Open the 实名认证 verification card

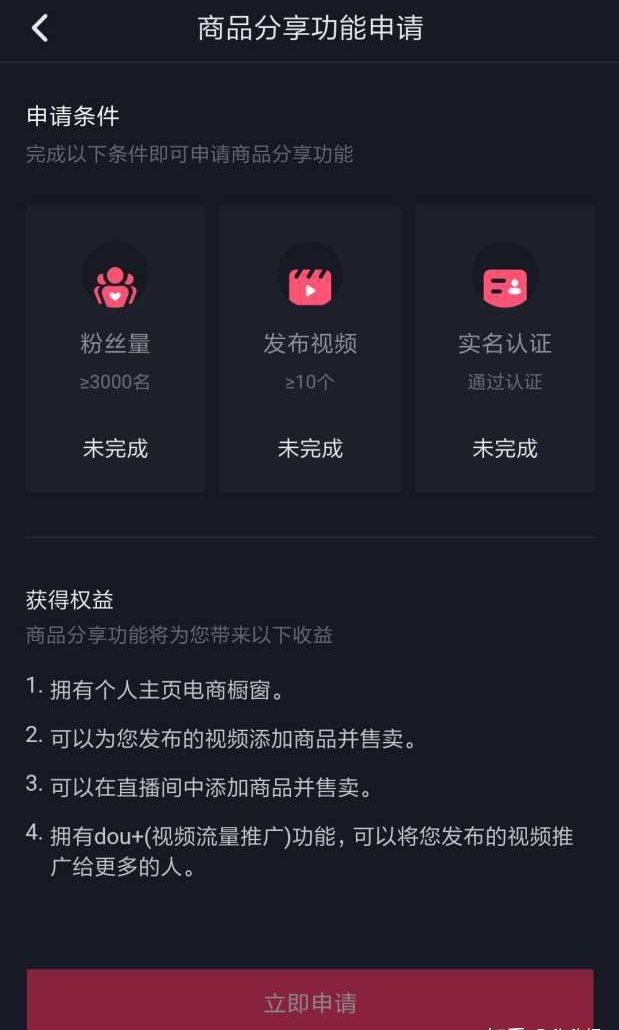point(504,348)
